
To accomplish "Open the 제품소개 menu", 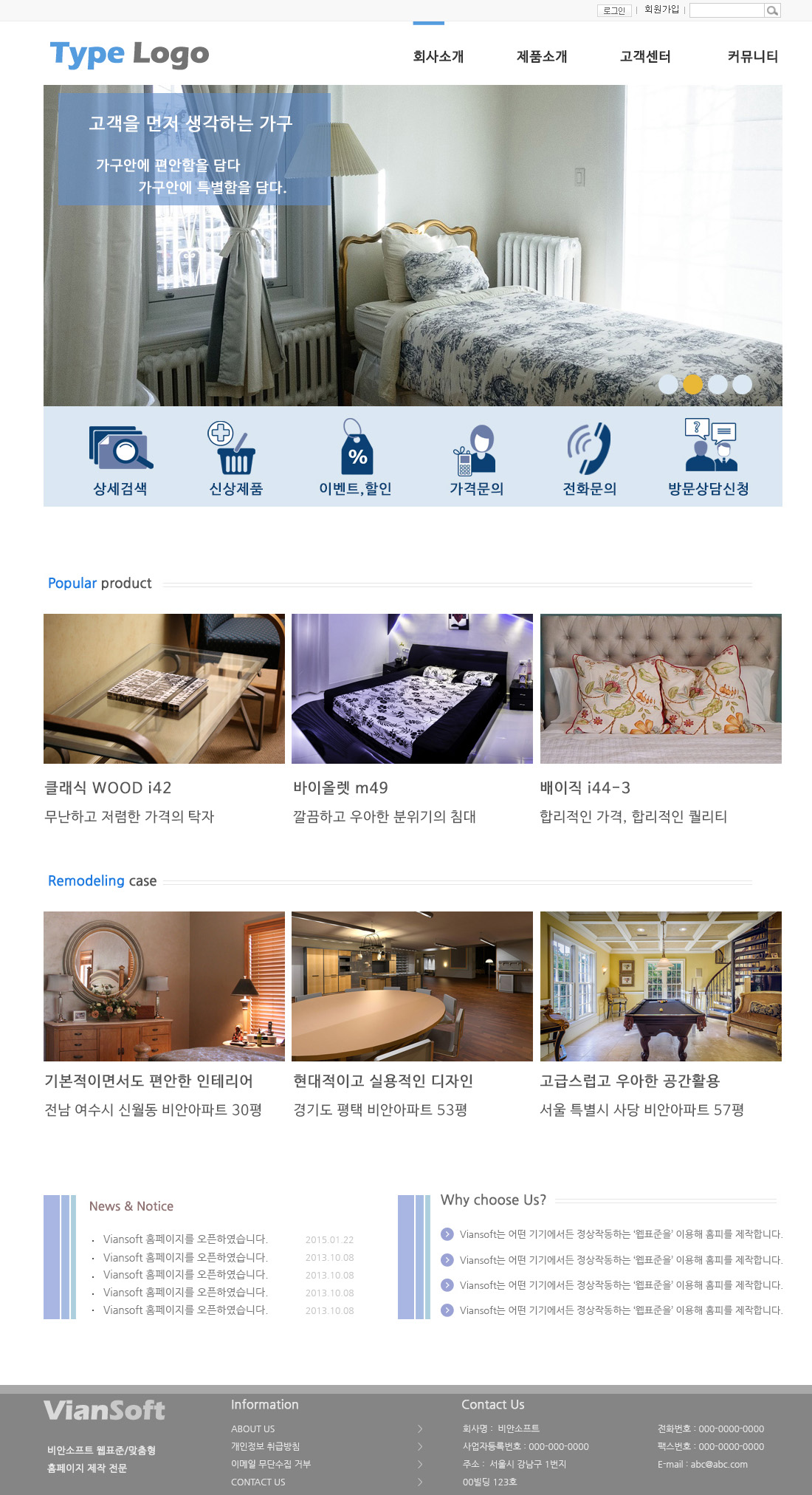I will (x=542, y=57).
